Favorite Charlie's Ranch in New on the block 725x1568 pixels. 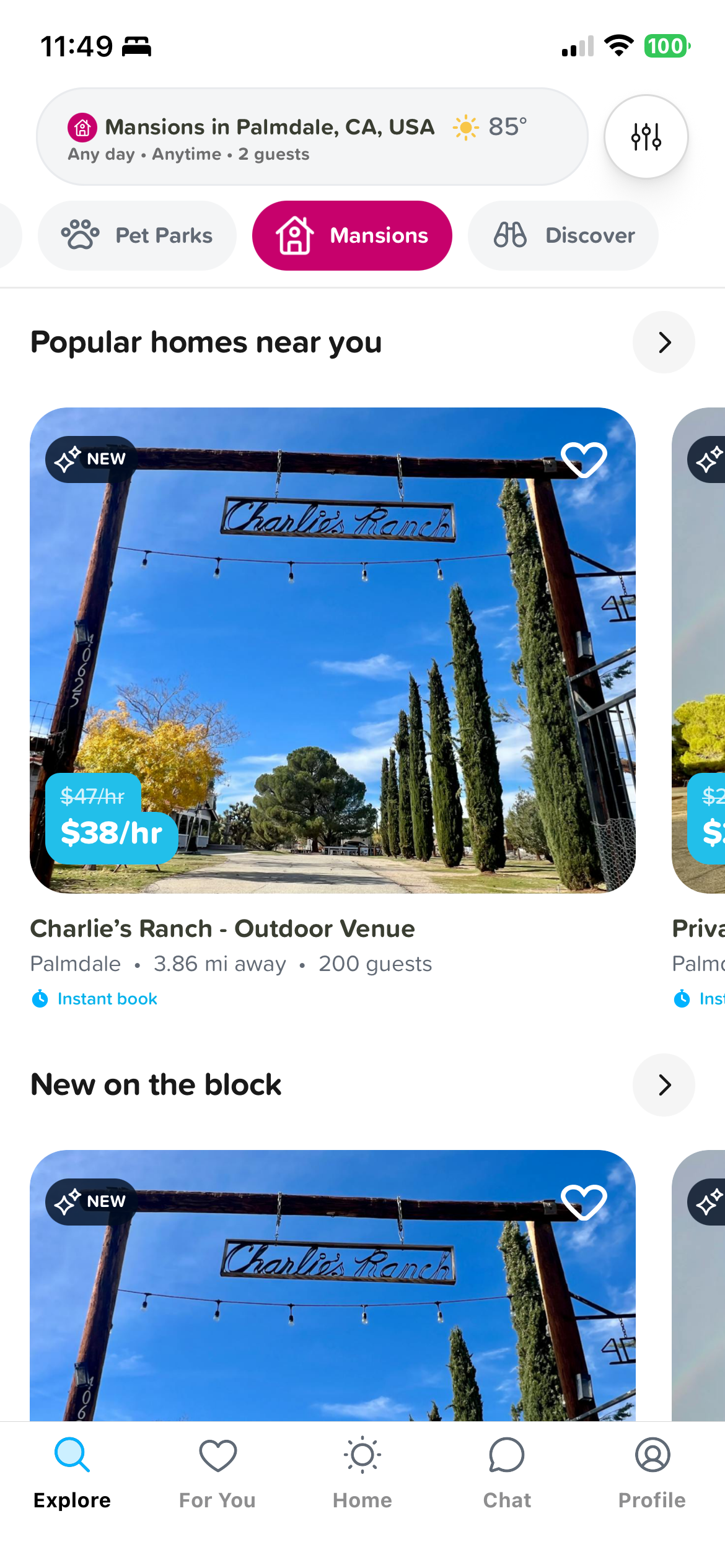[x=583, y=1202]
